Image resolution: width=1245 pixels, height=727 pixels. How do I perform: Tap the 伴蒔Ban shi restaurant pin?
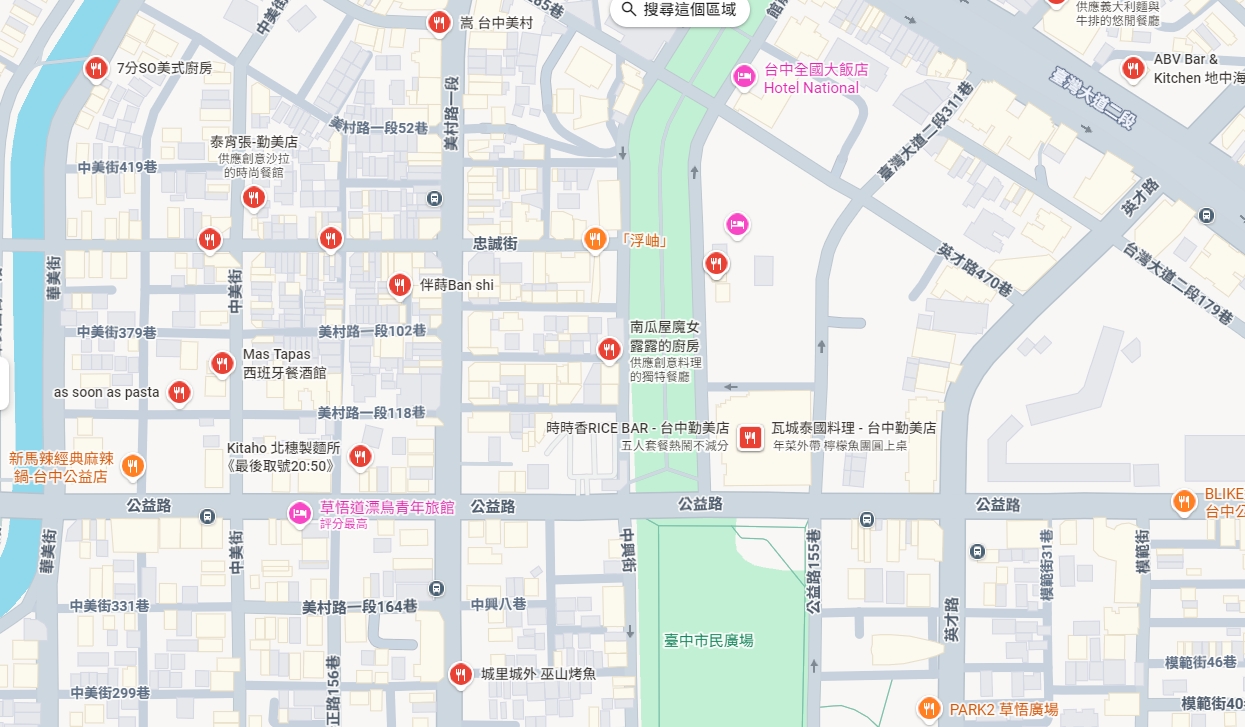(x=399, y=285)
